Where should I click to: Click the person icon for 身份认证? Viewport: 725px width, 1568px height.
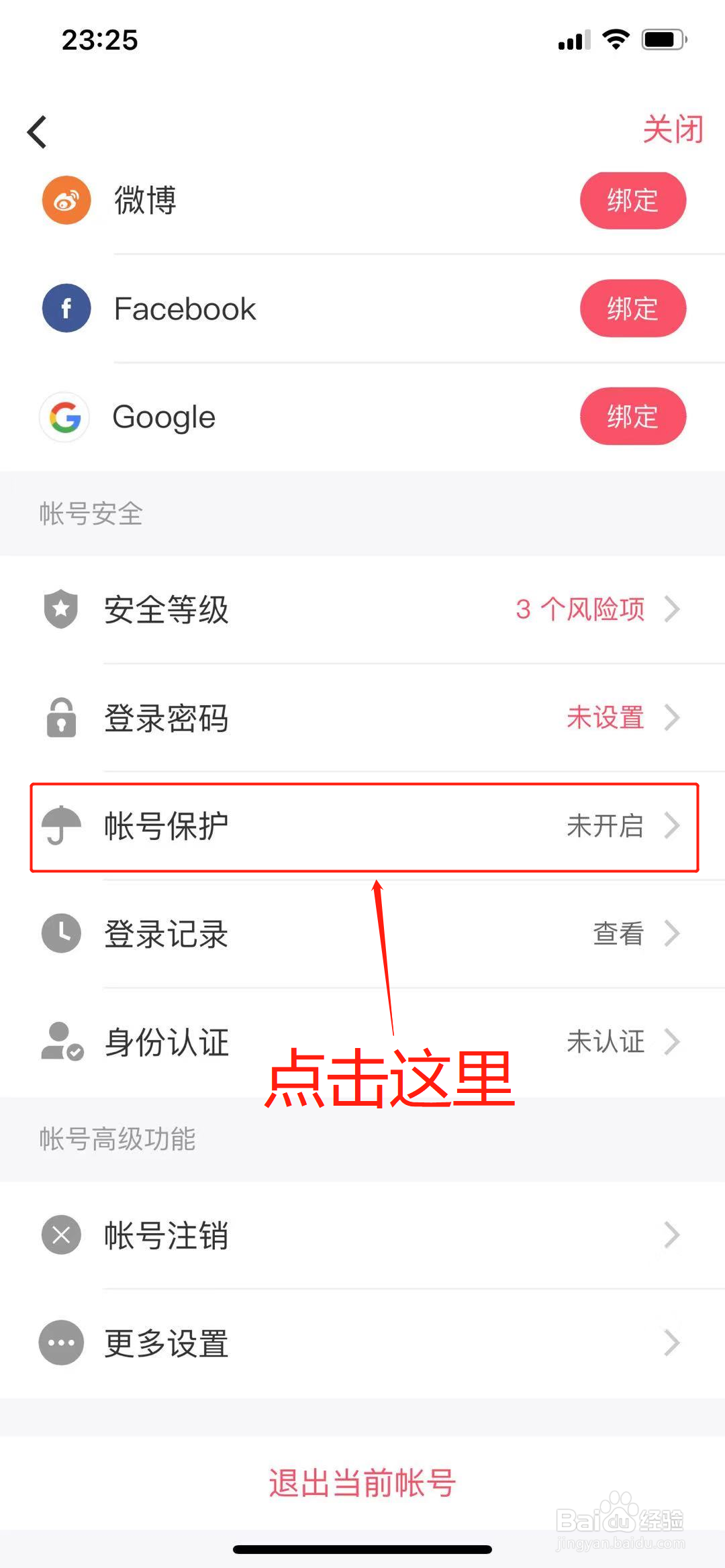pyautogui.click(x=60, y=1042)
